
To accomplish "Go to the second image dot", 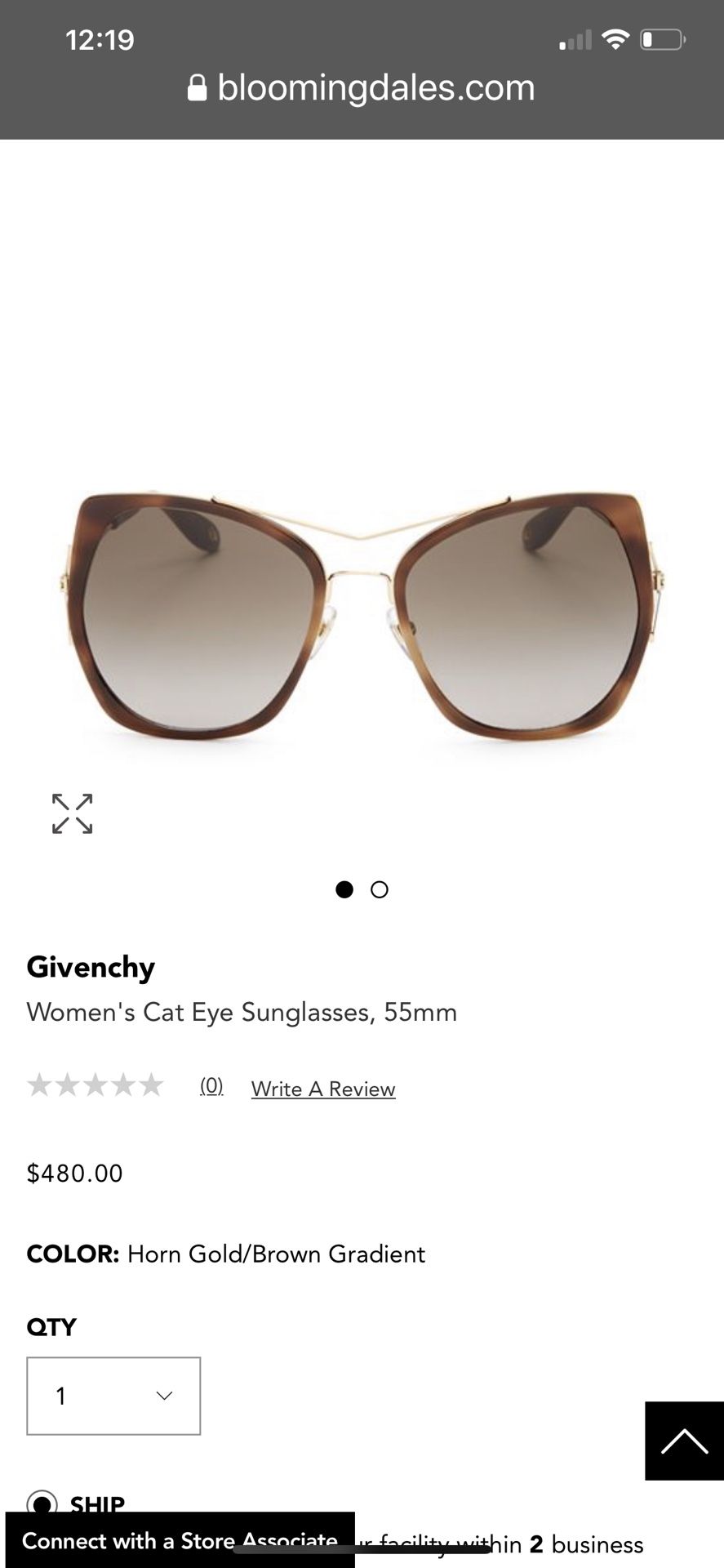I will pos(380,889).
